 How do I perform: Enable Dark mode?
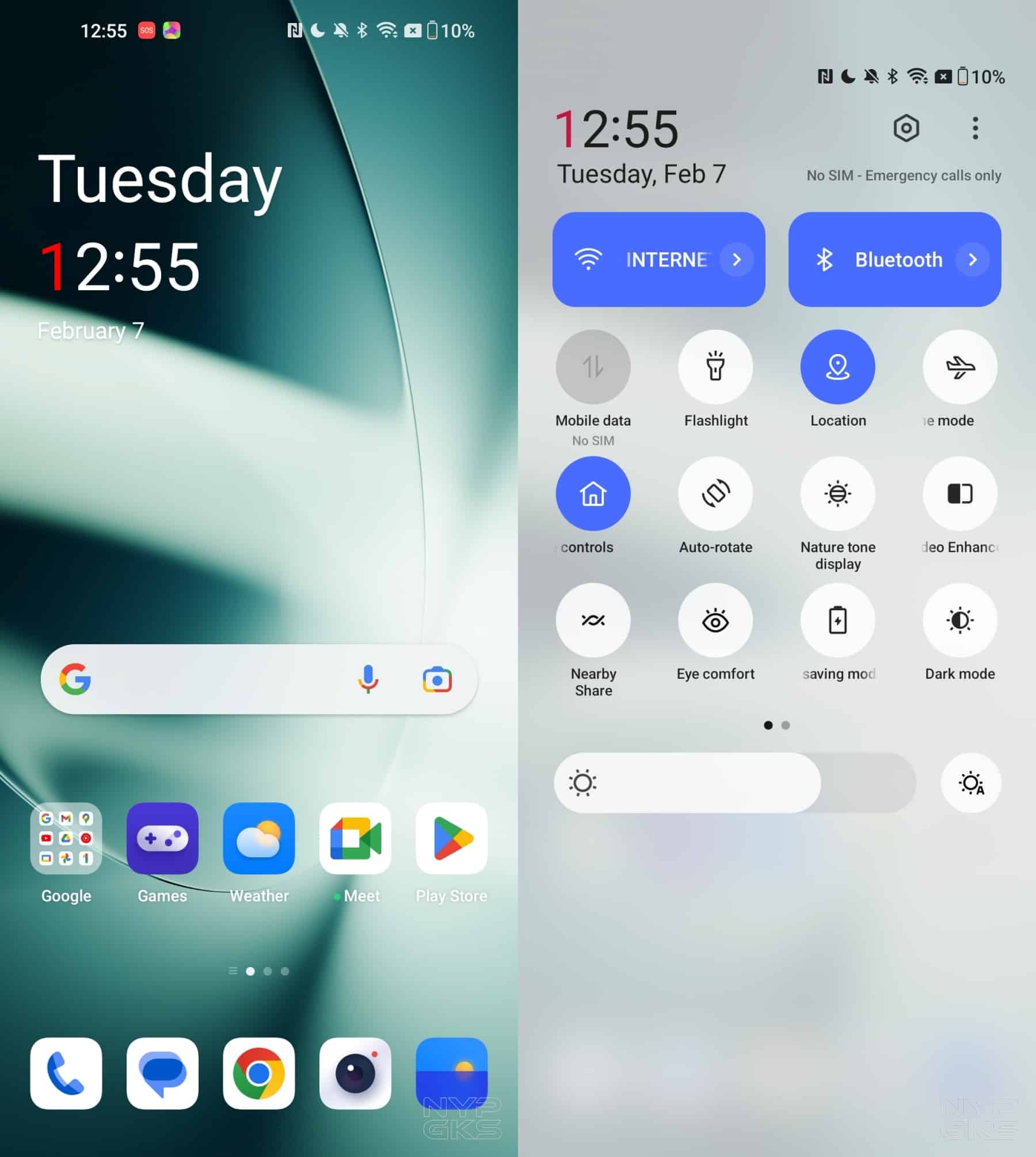point(959,620)
